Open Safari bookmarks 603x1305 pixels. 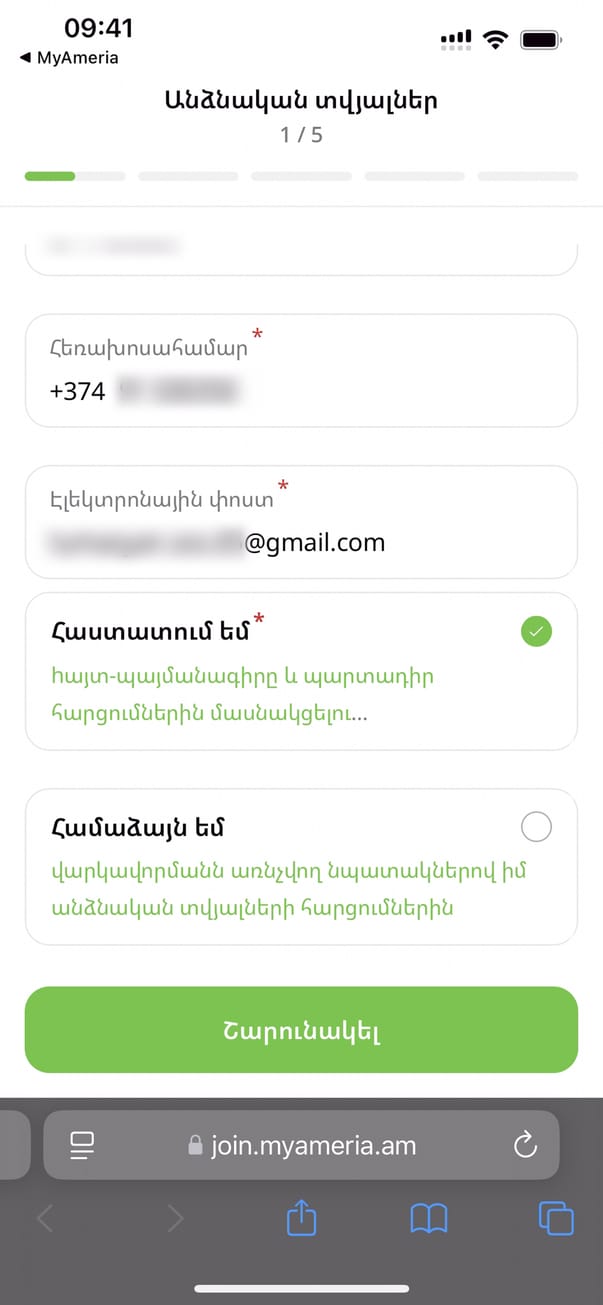[429, 1218]
